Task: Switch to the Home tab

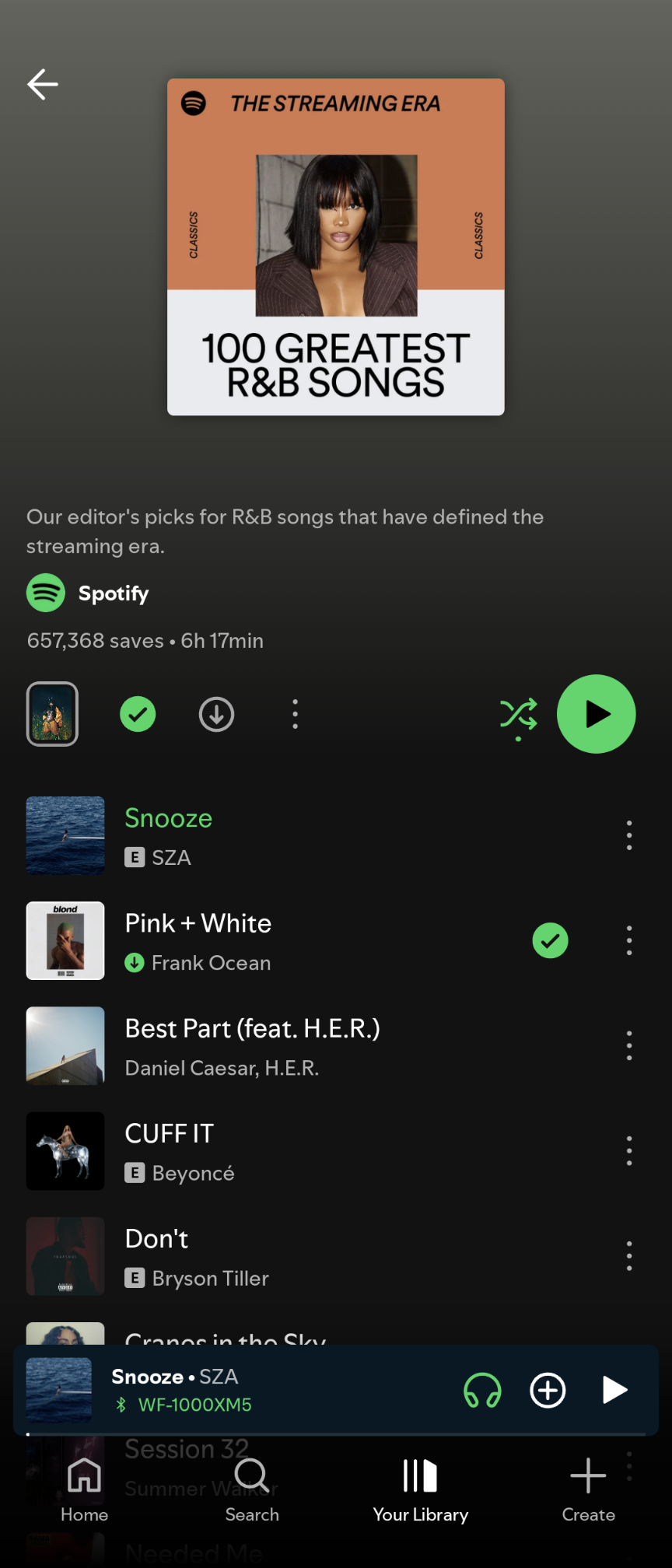Action: 84,1489
